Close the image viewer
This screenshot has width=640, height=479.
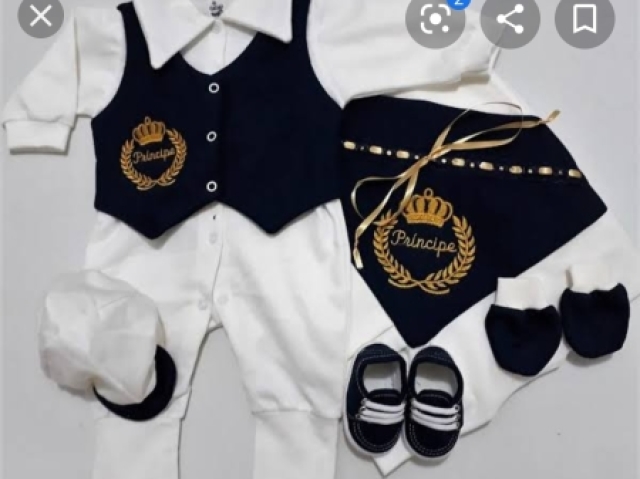pos(41,18)
